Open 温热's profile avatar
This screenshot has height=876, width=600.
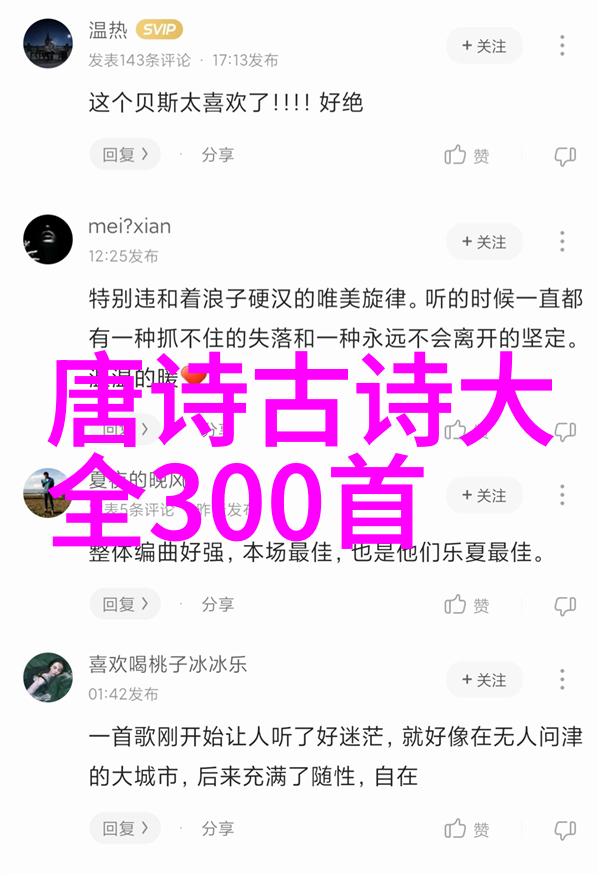tap(48, 44)
